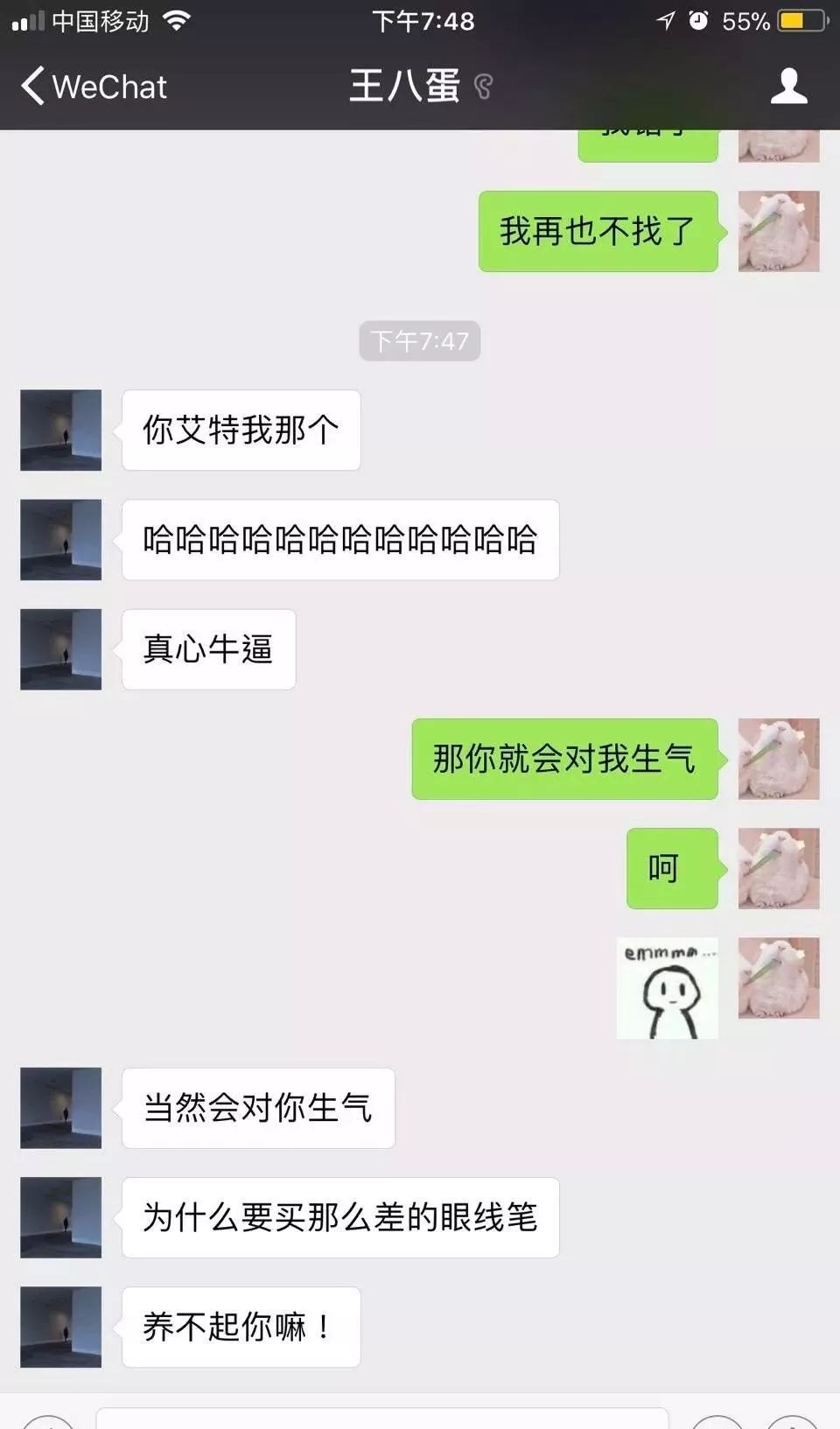Open my avatar beside 我再也不找了
The height and width of the screenshot is (1429, 840).
click(779, 231)
